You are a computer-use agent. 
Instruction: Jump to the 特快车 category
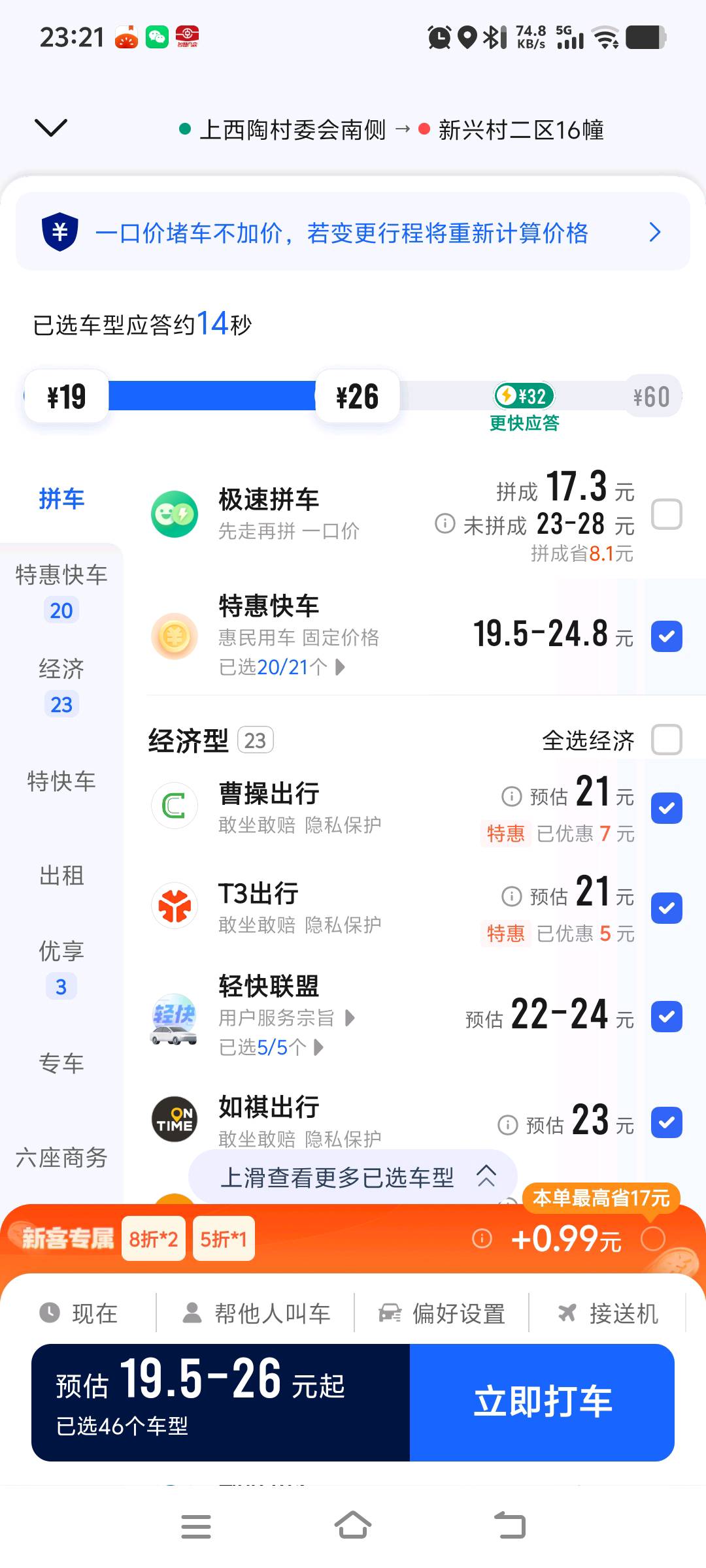61,781
